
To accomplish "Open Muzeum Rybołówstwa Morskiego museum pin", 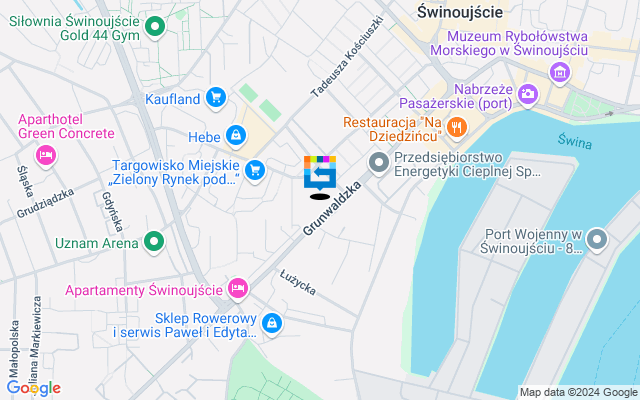I will coord(559,72).
